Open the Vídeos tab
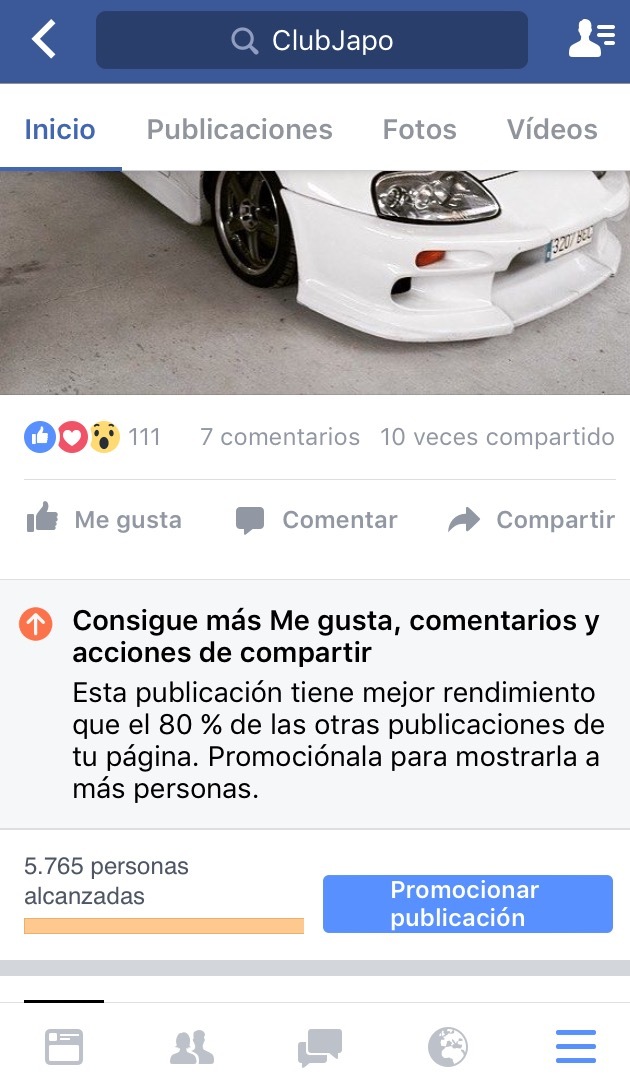The image size is (630, 1091). click(x=552, y=129)
